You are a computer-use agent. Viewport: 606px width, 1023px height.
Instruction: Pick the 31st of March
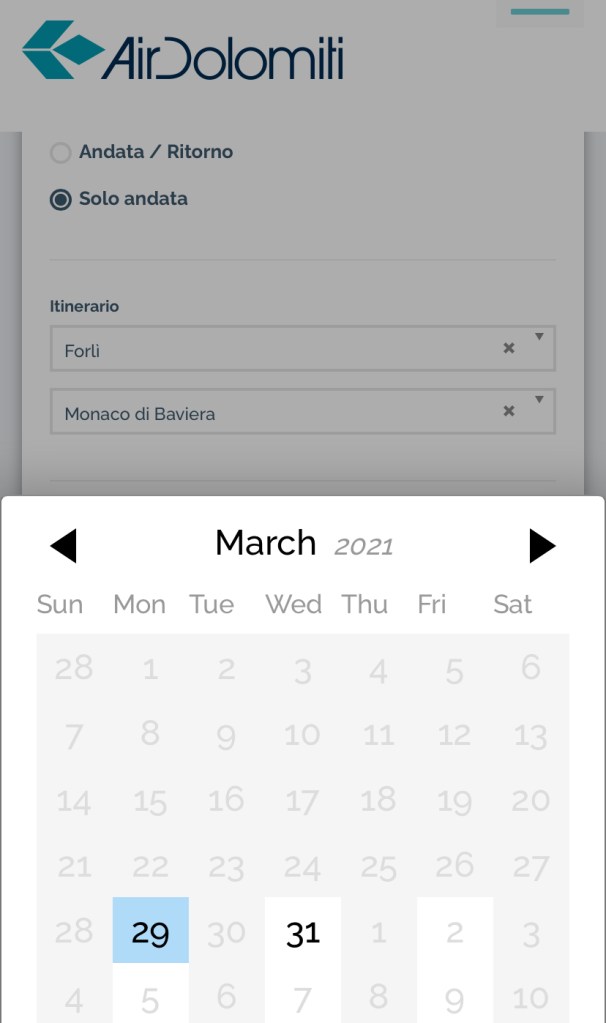point(302,932)
